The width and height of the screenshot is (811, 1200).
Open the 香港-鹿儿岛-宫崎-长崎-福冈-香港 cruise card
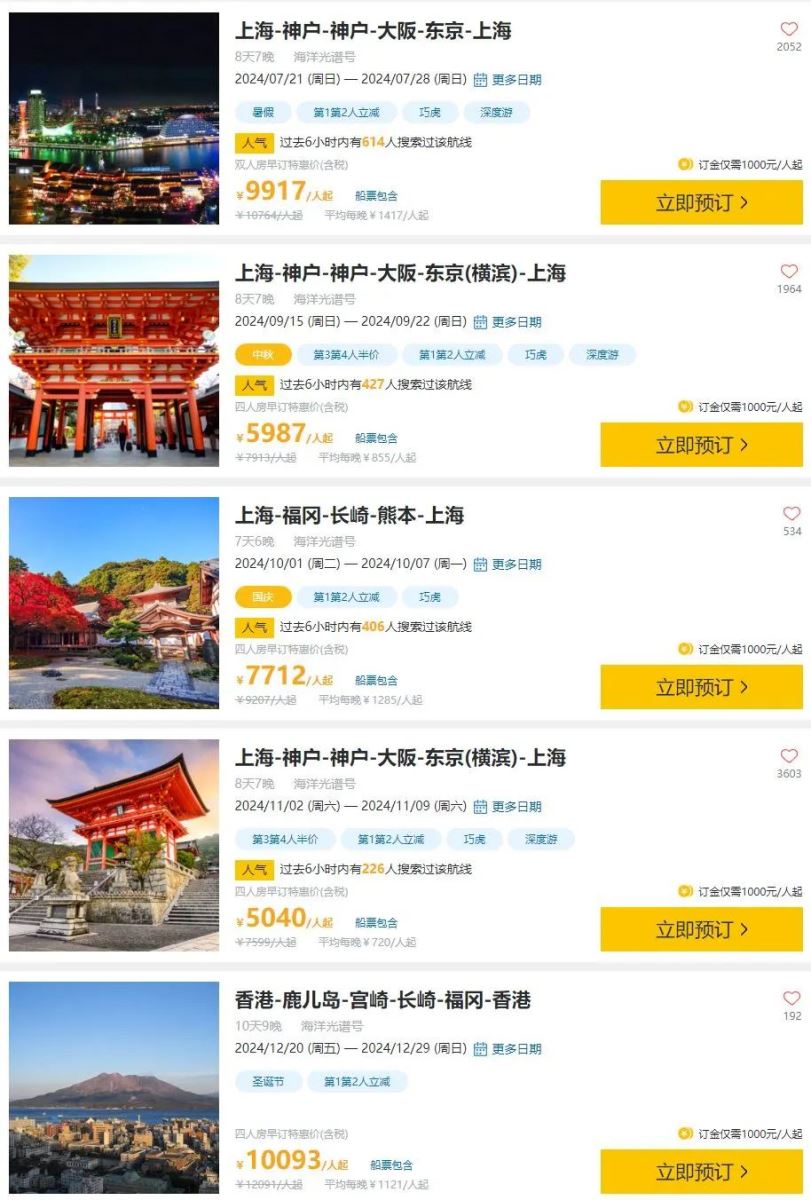coord(382,1000)
